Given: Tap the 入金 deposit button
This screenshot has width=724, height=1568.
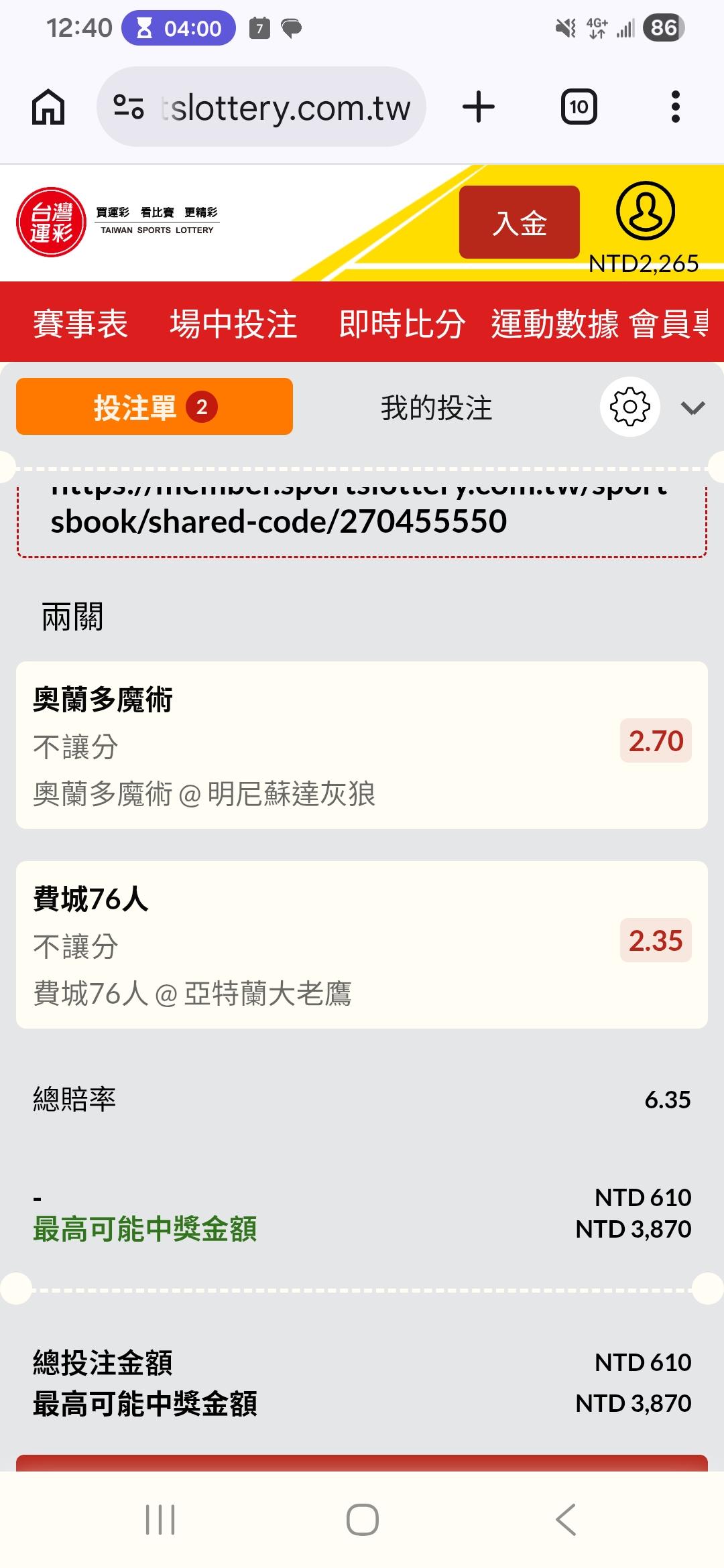Looking at the screenshot, I should click(519, 222).
